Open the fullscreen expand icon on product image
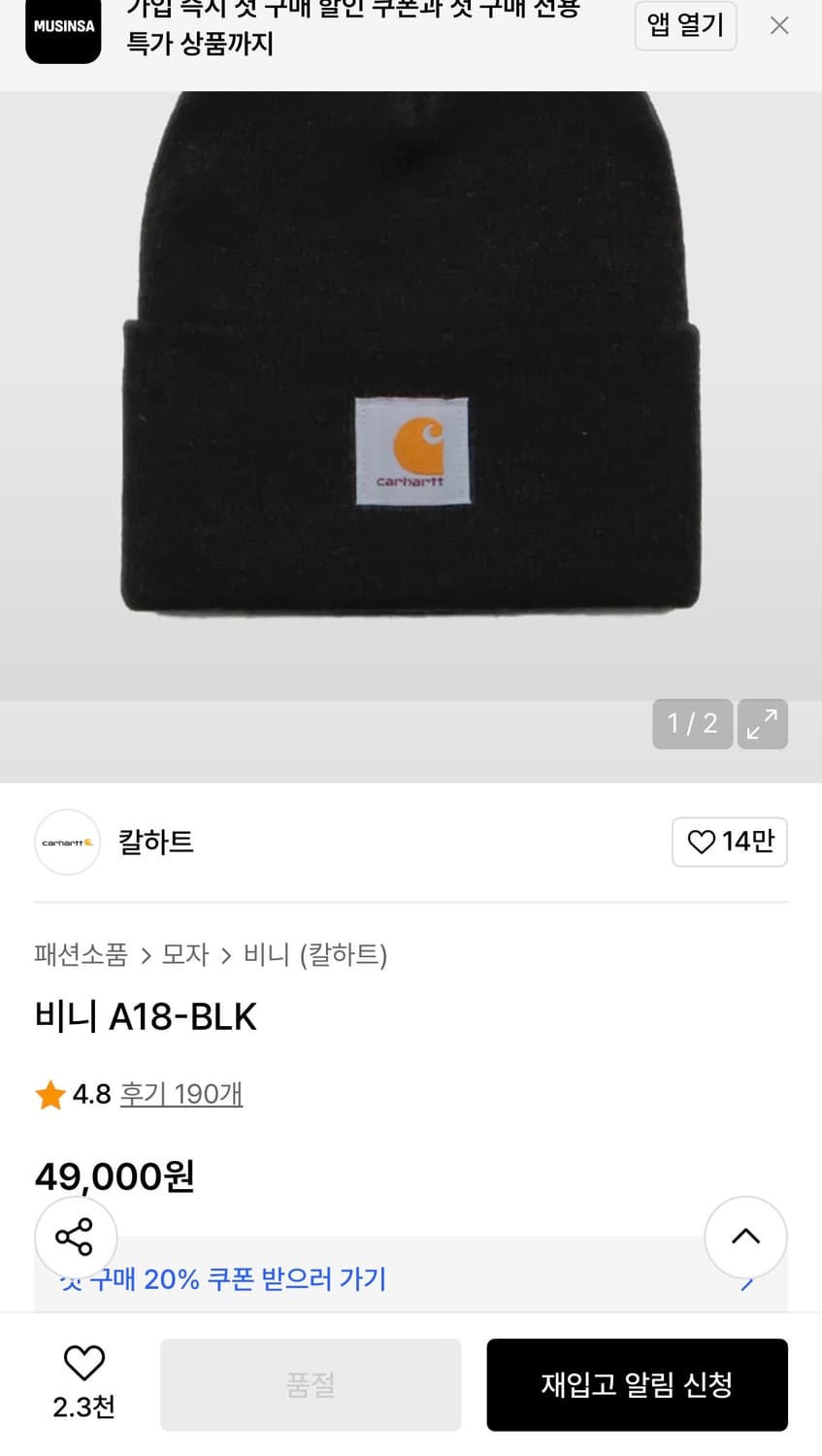822x1456 pixels. click(x=763, y=724)
